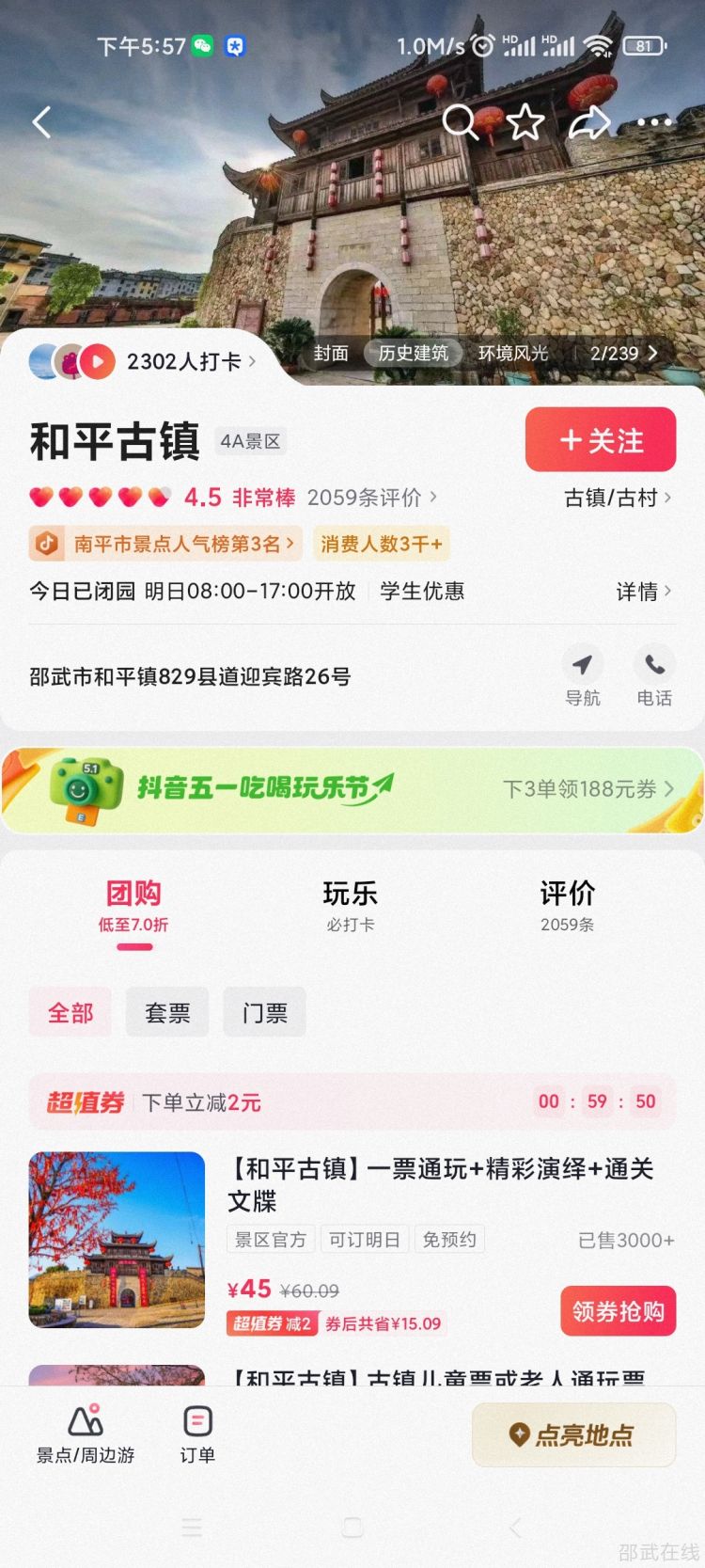Favorite this place with the star icon
The height and width of the screenshot is (1568, 705).
525,122
